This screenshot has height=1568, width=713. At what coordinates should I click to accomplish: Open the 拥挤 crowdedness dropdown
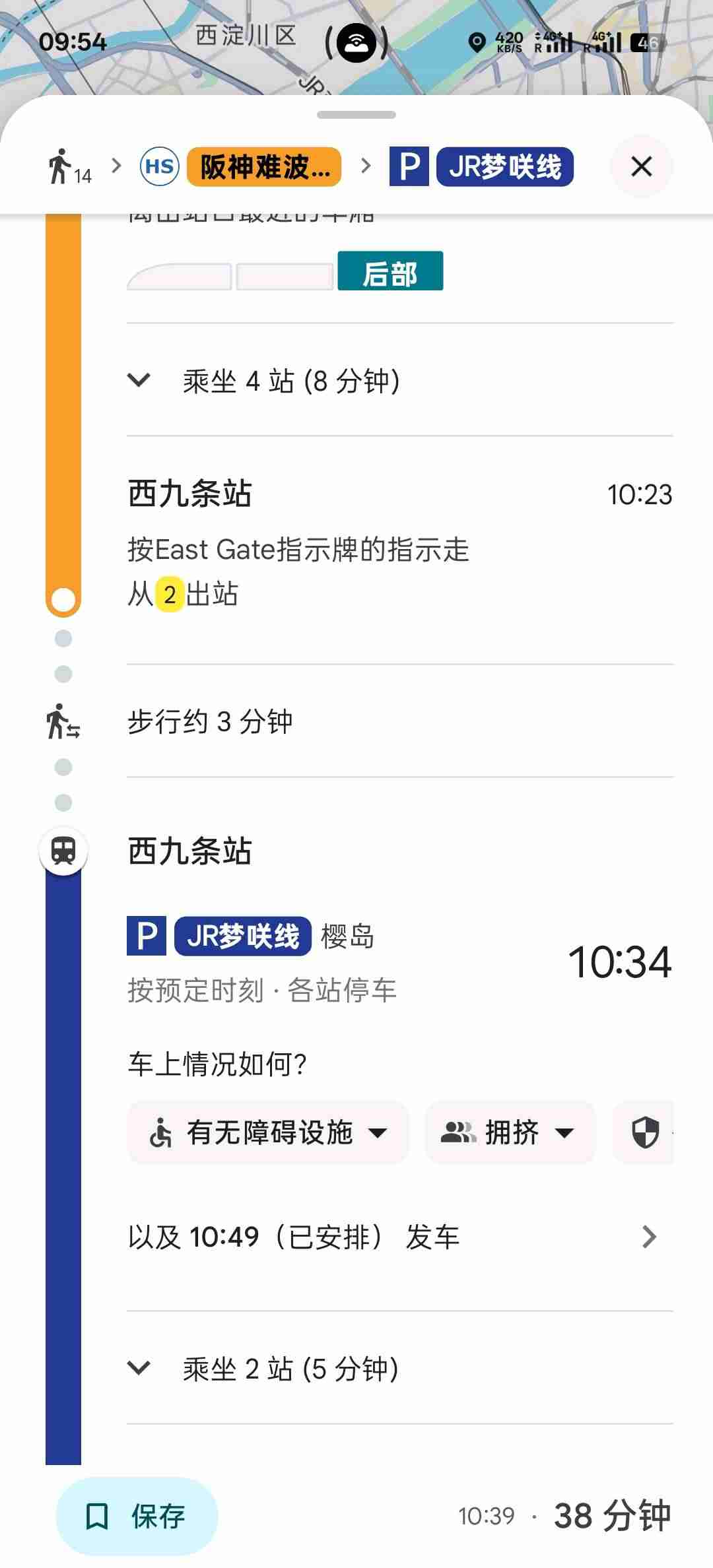point(508,1133)
